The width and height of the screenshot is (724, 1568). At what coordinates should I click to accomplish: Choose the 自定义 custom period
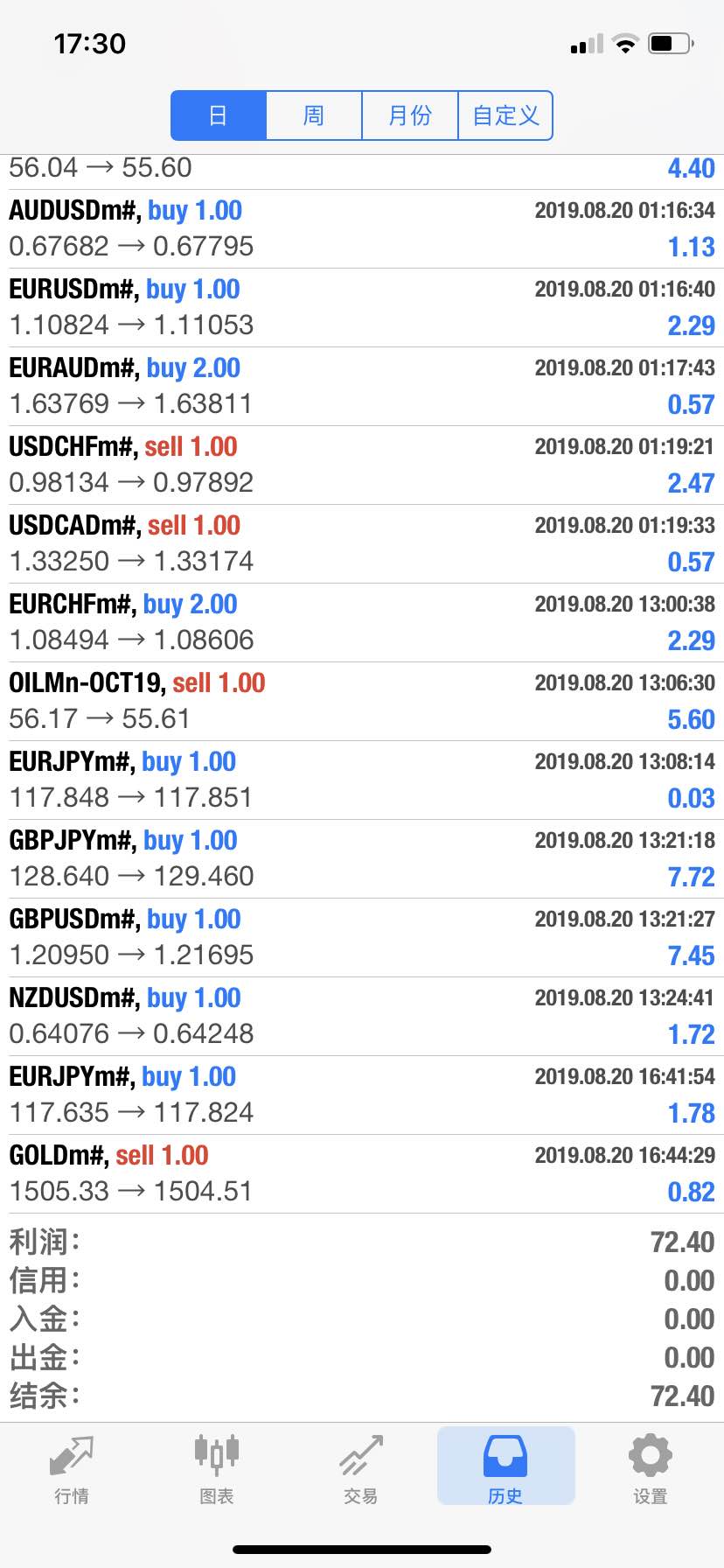pos(505,115)
